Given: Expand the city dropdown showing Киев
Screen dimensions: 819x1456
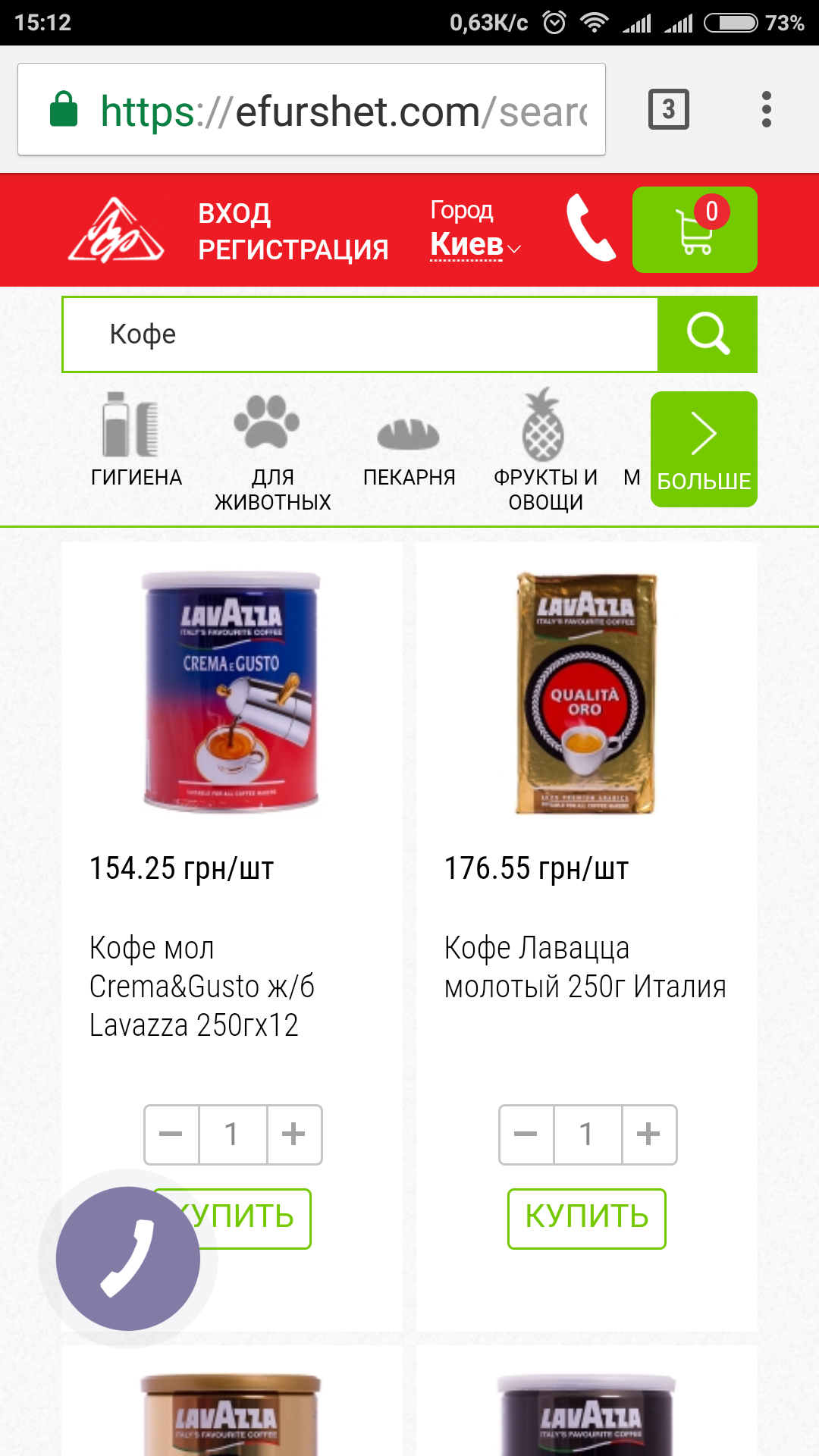Looking at the screenshot, I should (475, 244).
